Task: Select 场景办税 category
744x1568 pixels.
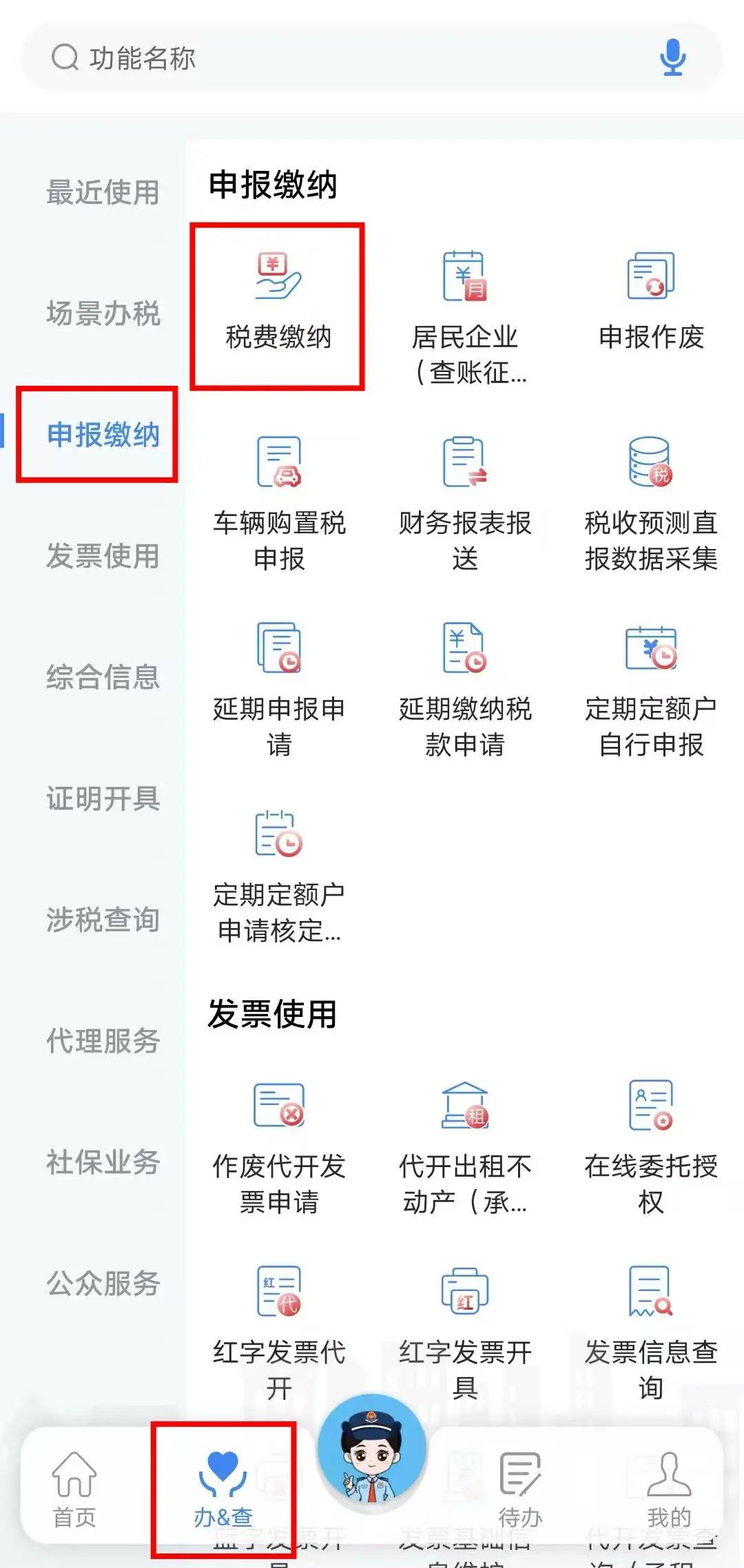Action: click(103, 313)
